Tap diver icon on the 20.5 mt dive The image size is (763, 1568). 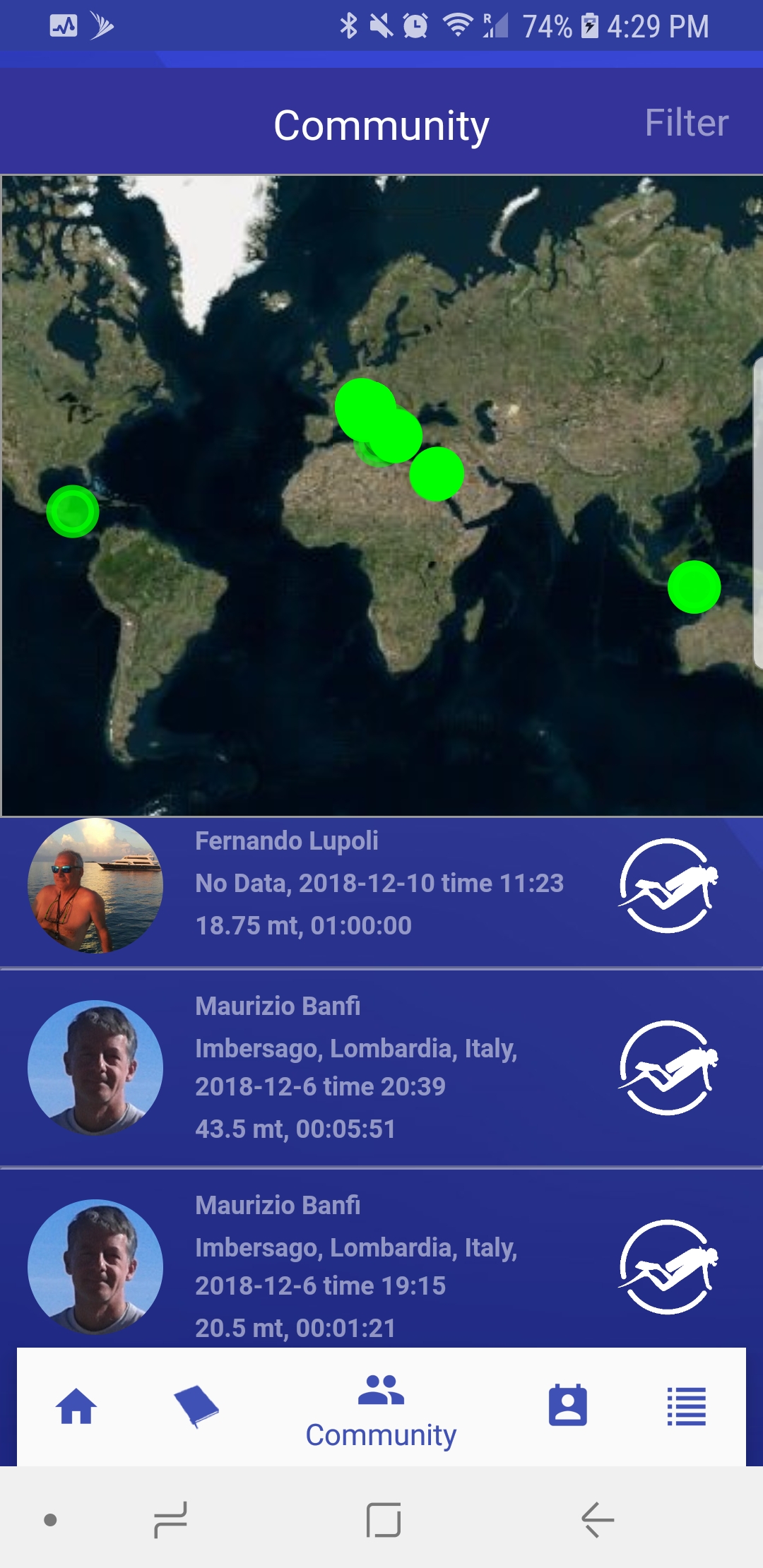[x=668, y=1267]
